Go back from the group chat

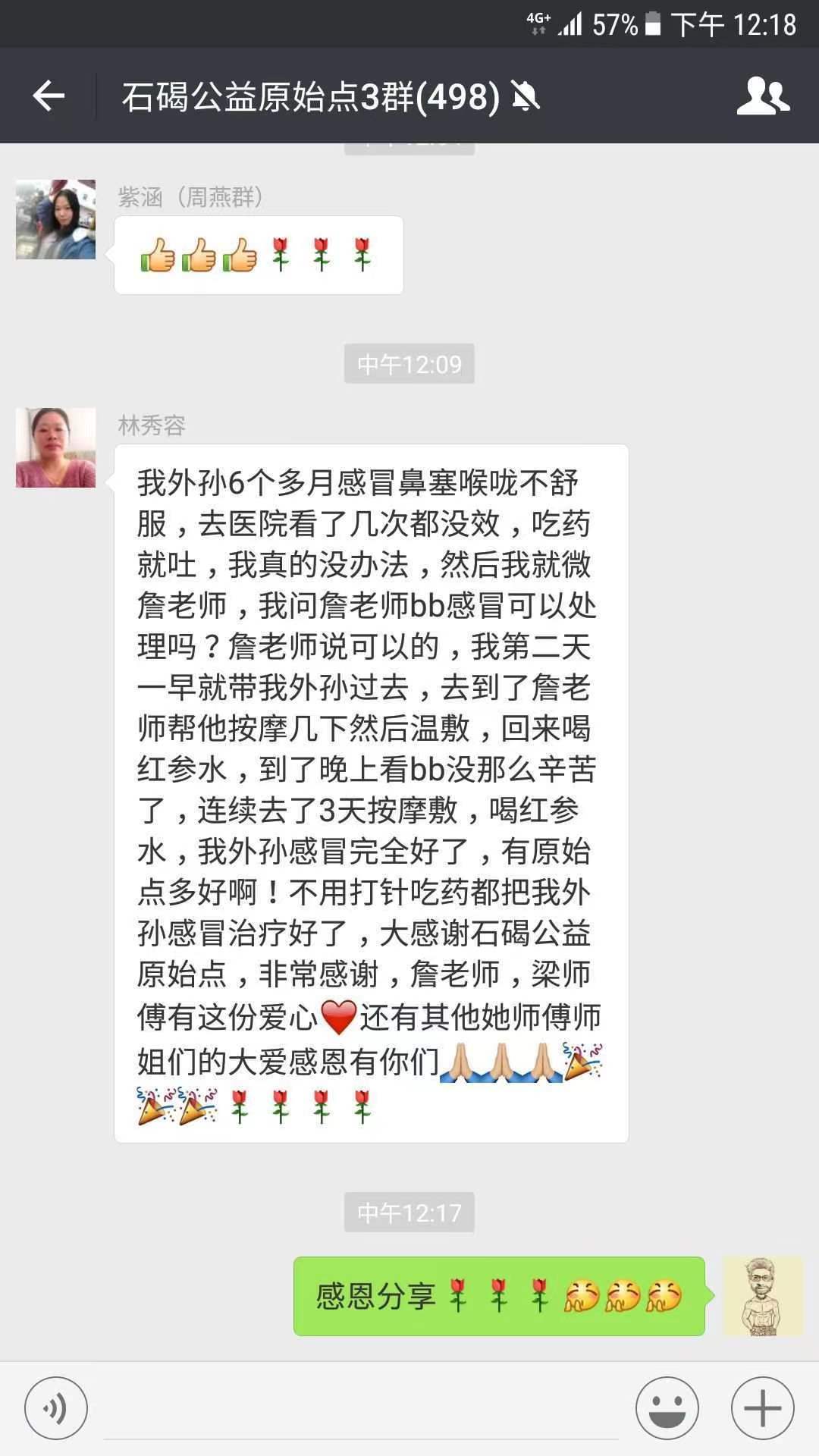click(49, 96)
